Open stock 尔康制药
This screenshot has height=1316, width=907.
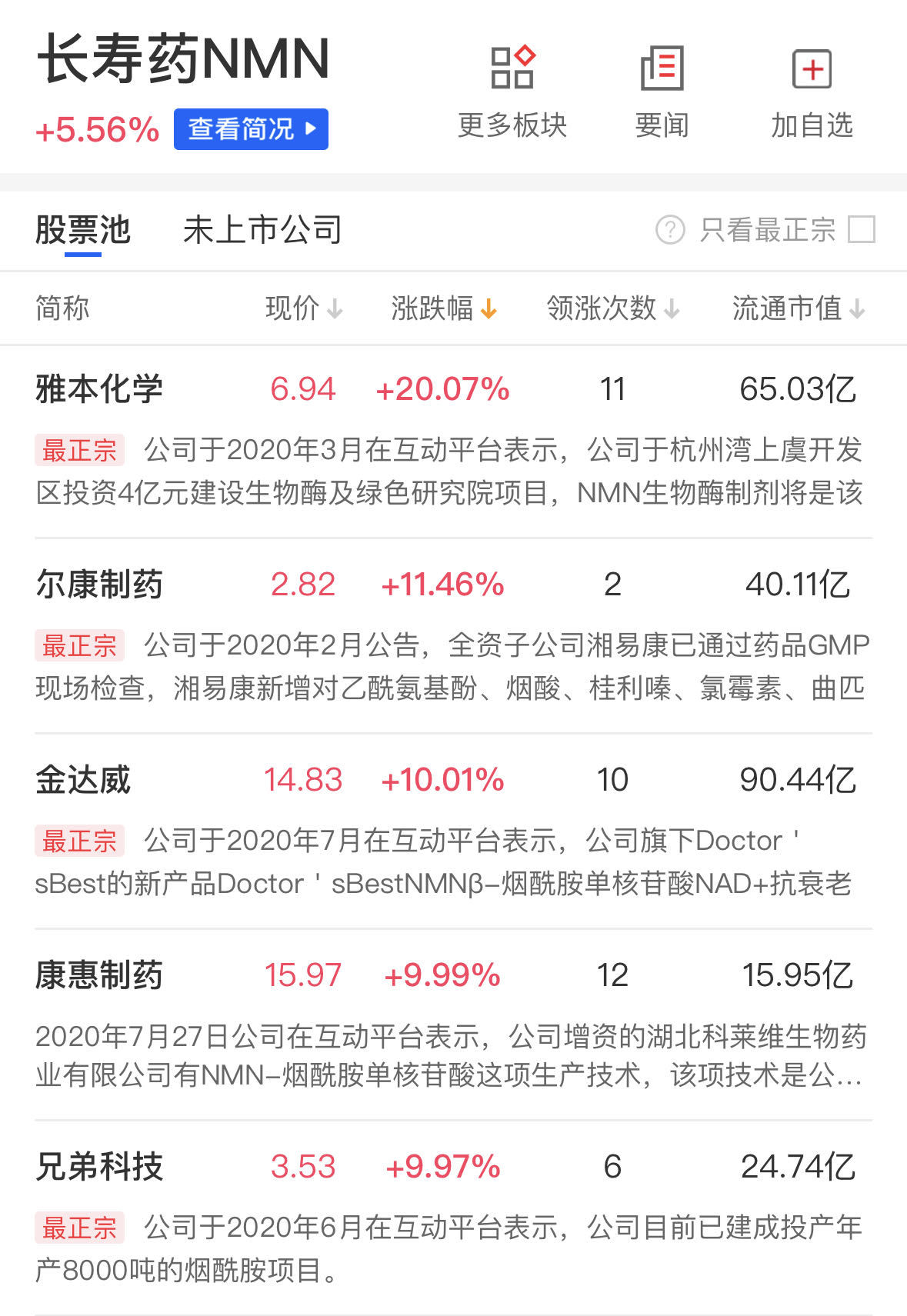click(99, 585)
